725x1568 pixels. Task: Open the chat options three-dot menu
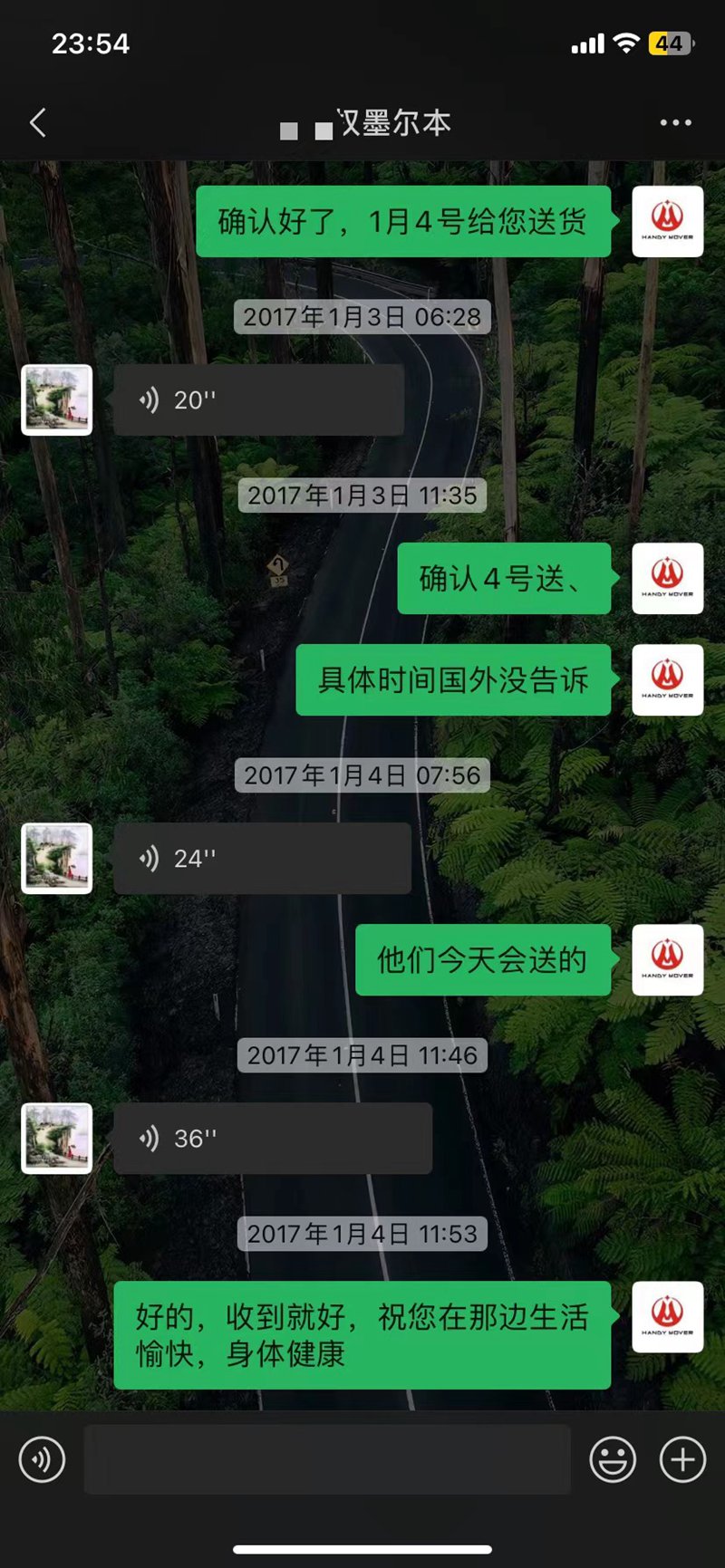[x=675, y=123]
